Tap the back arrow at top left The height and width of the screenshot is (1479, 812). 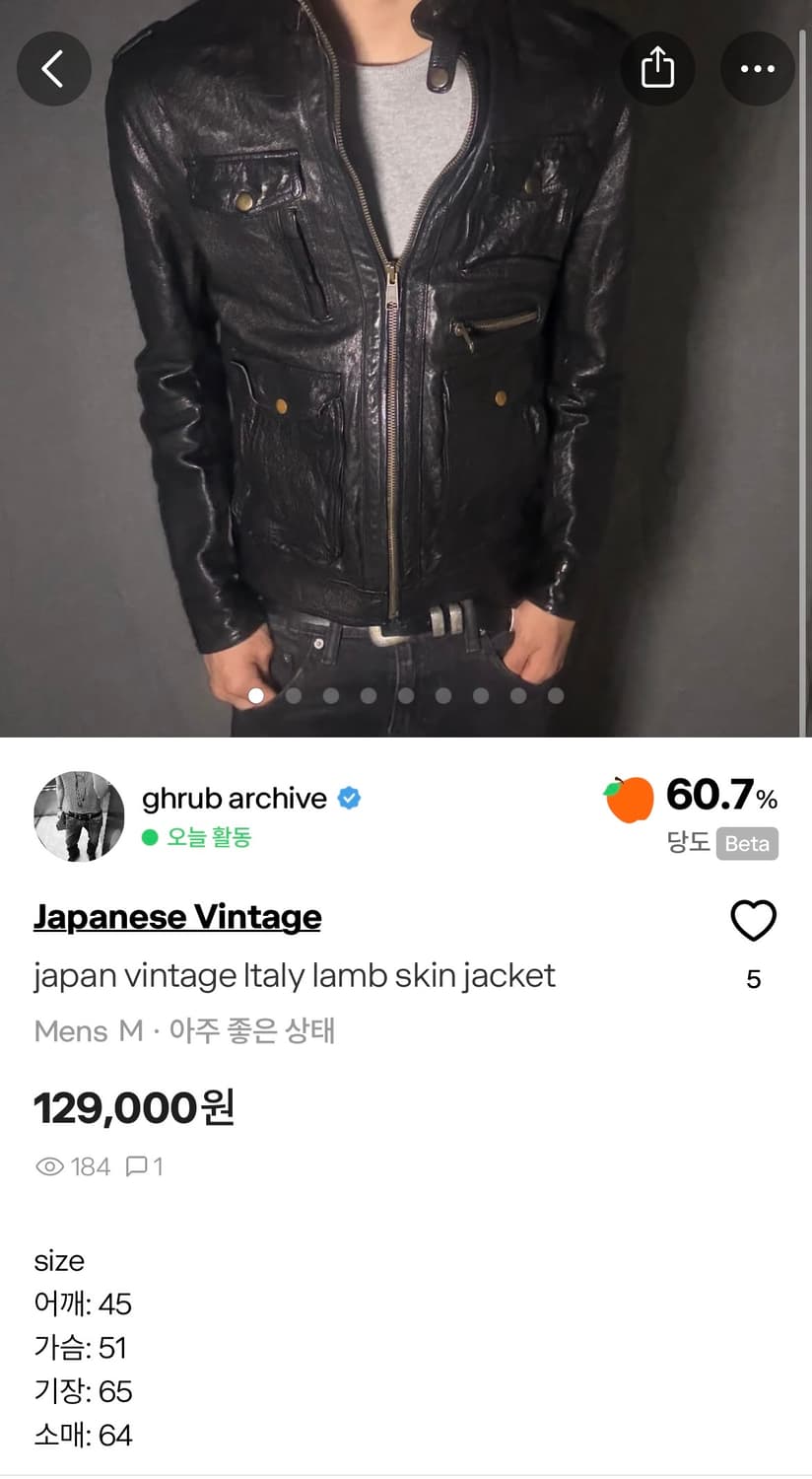pyautogui.click(x=54, y=68)
